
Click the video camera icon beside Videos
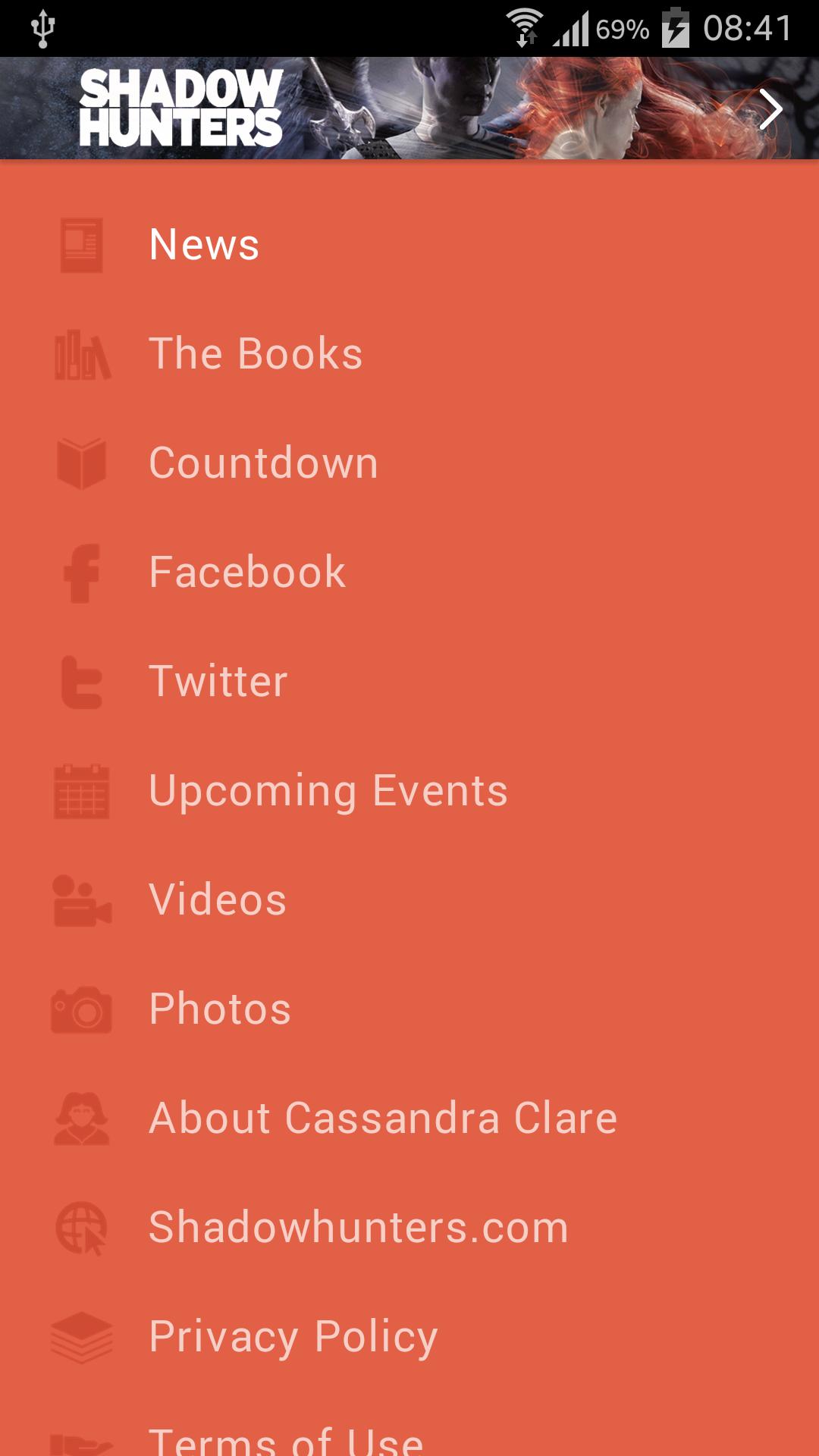point(81,899)
